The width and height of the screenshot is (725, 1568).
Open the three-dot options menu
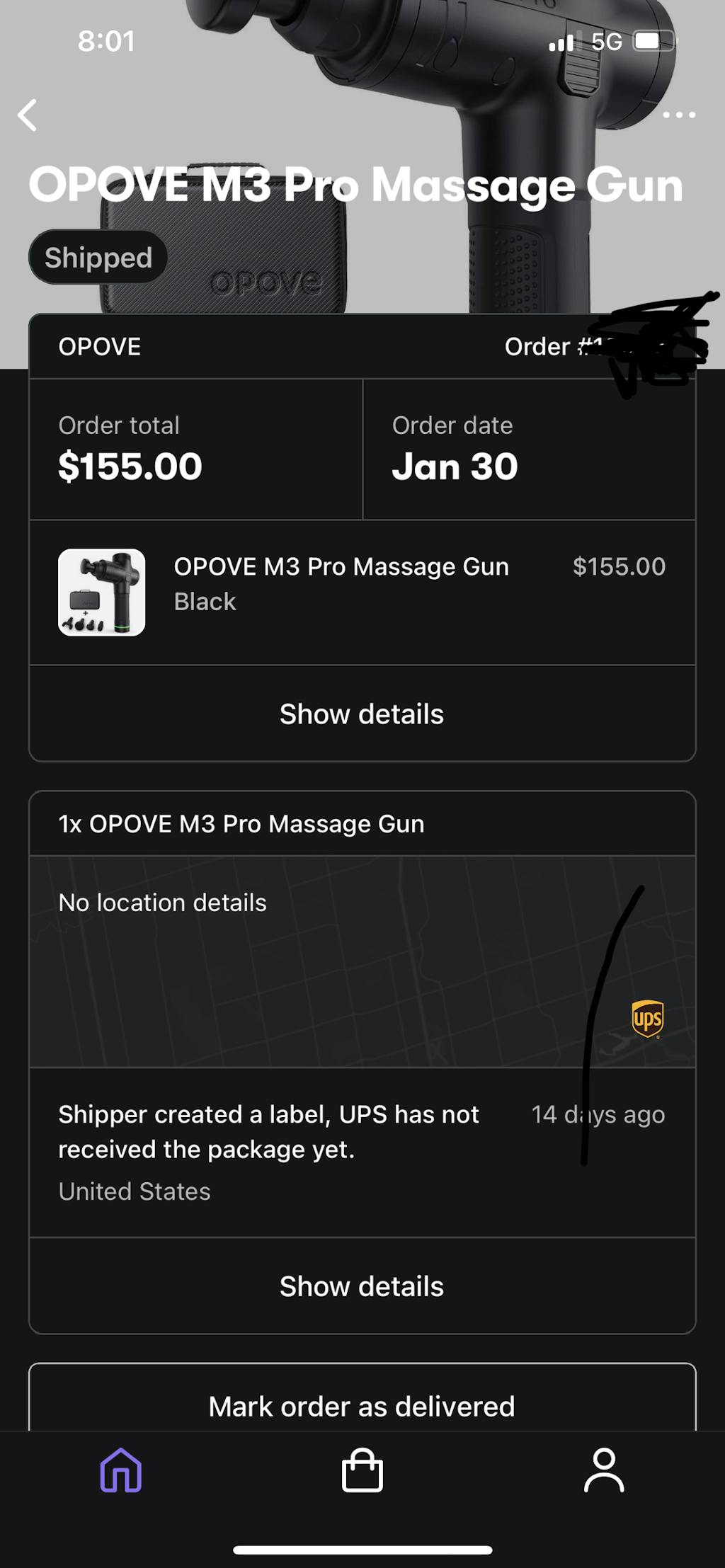tap(678, 115)
